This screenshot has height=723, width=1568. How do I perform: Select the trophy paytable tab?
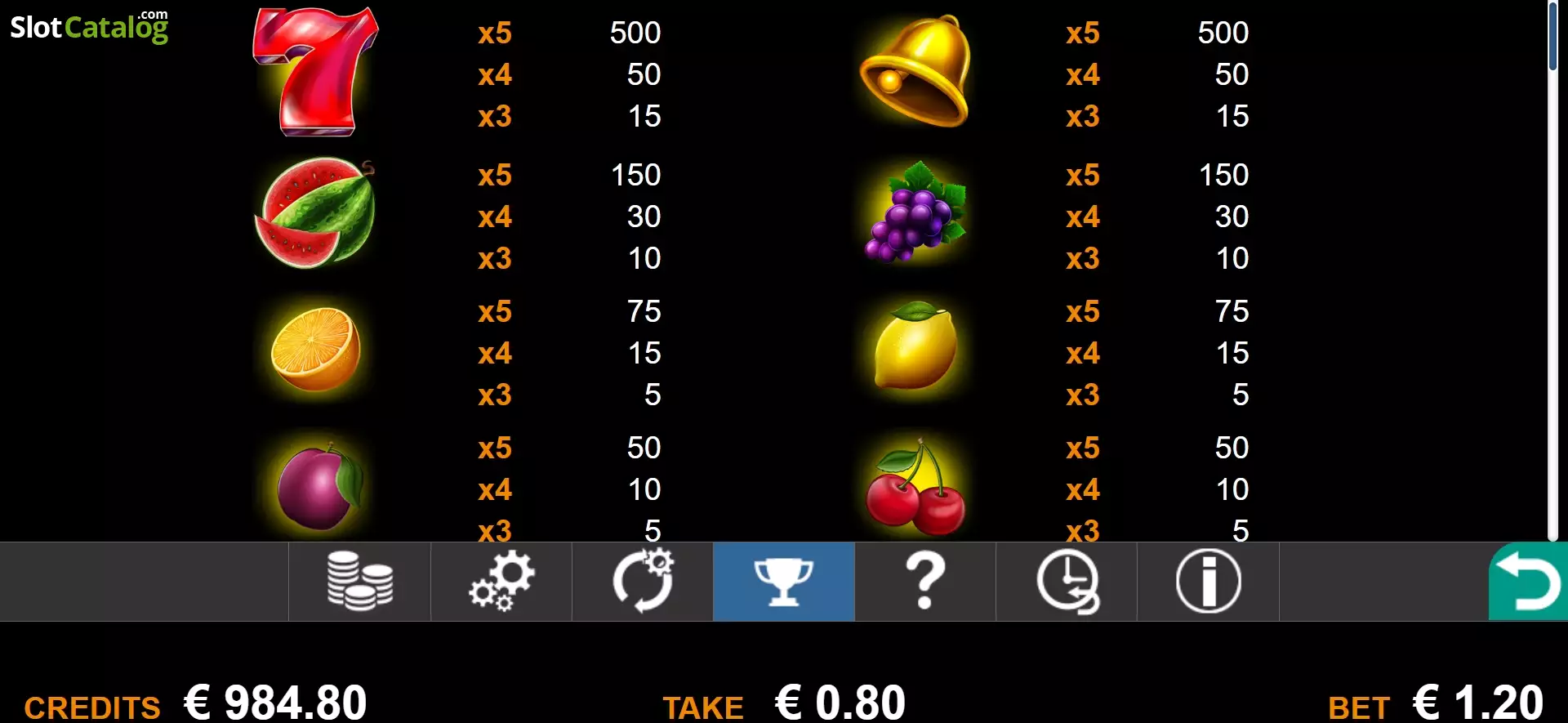pos(784,582)
